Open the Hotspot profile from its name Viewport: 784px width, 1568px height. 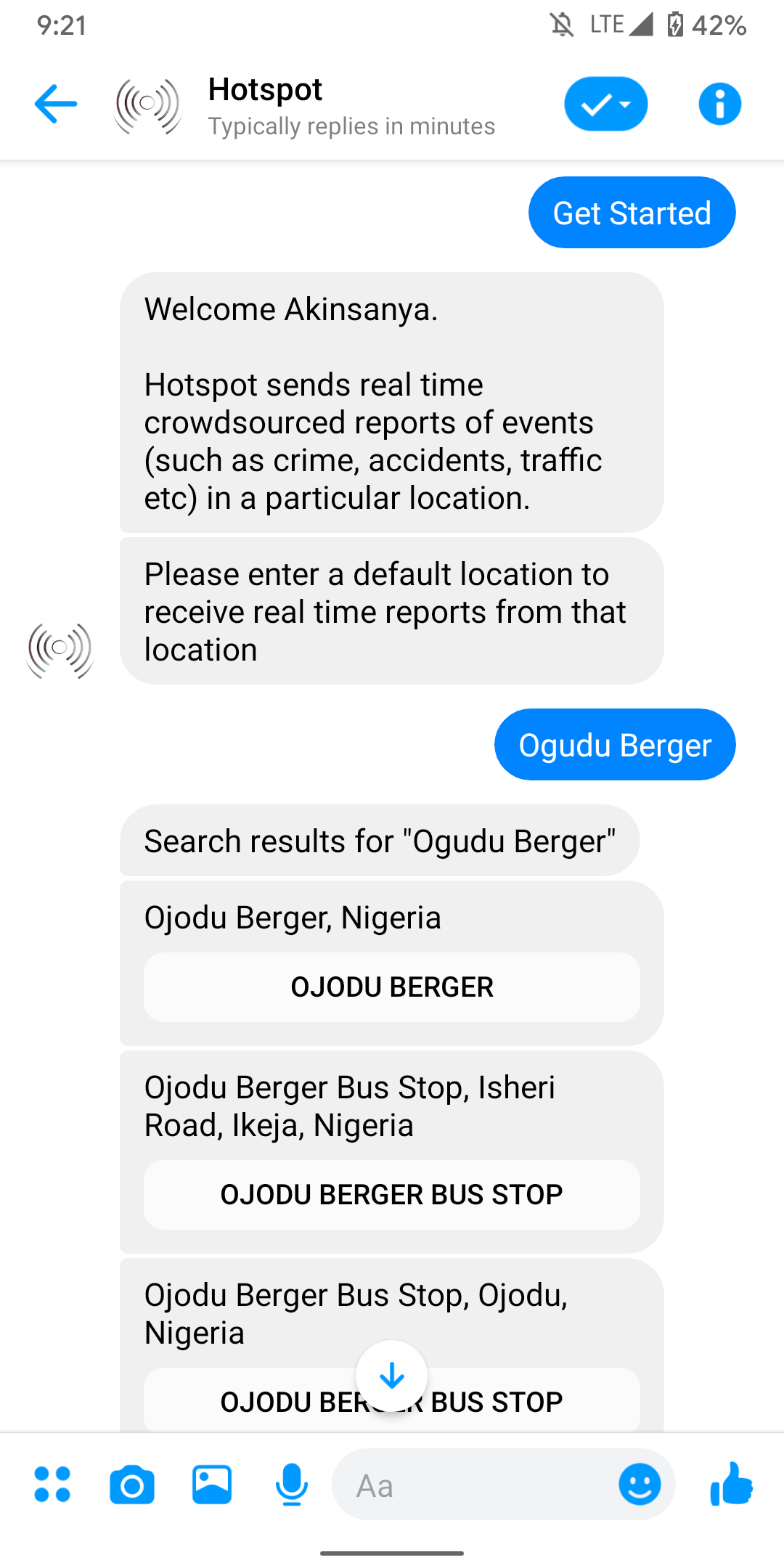tap(266, 90)
